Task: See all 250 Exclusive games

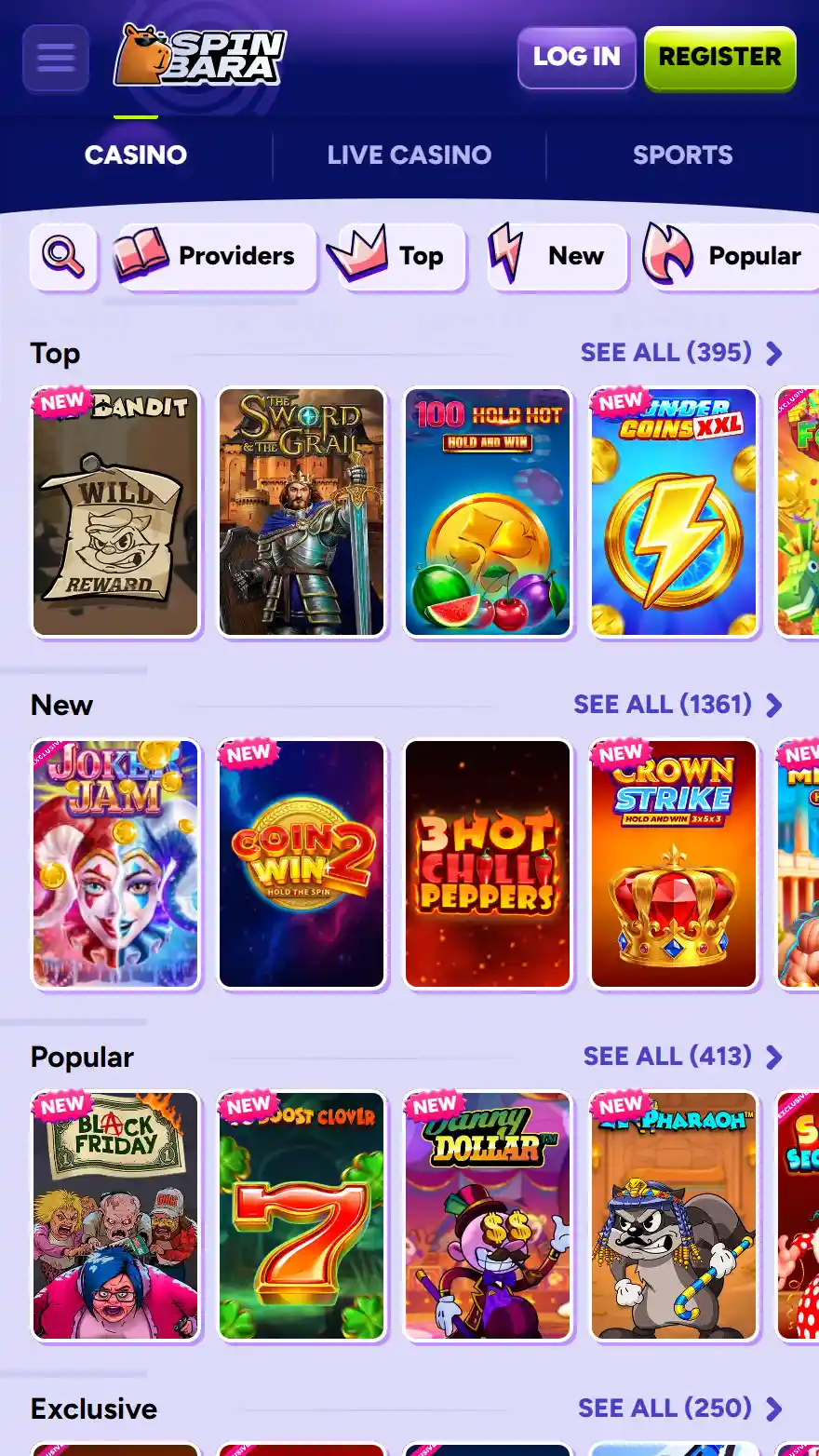Action: [679, 1409]
